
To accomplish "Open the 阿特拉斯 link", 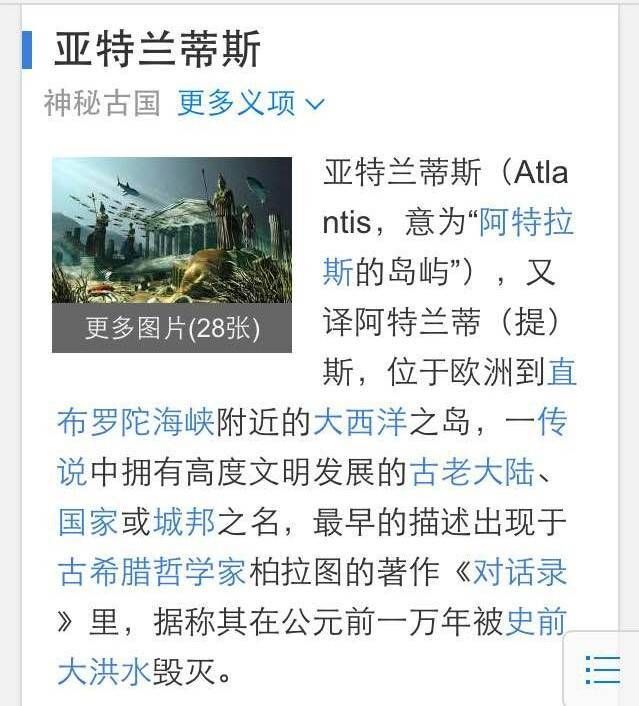I will click(526, 222).
